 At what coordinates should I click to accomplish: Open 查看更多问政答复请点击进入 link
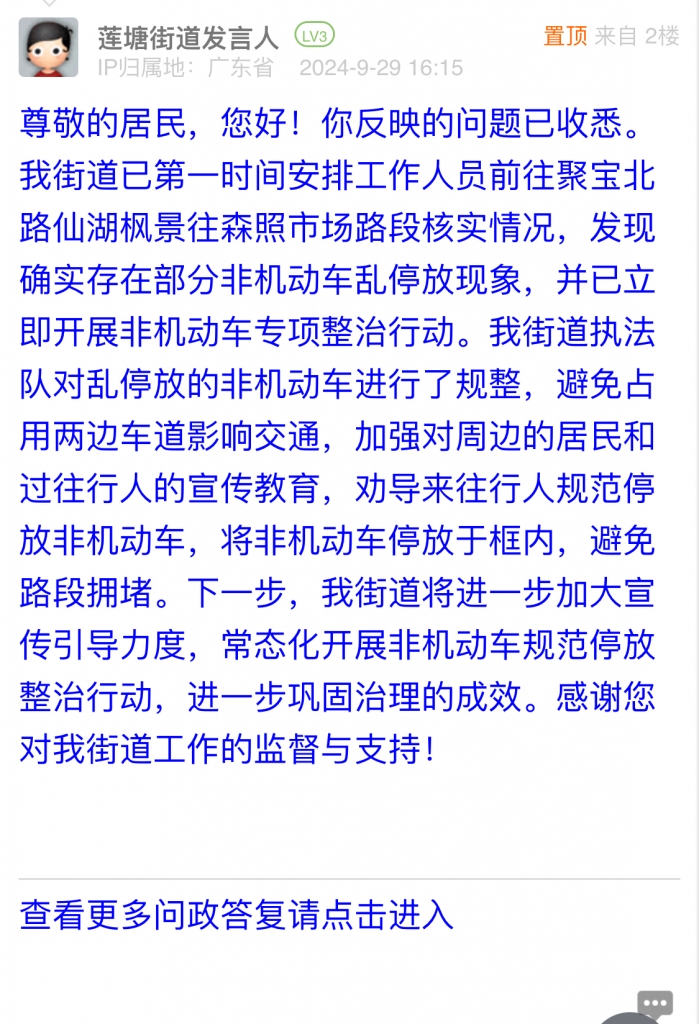(237, 914)
